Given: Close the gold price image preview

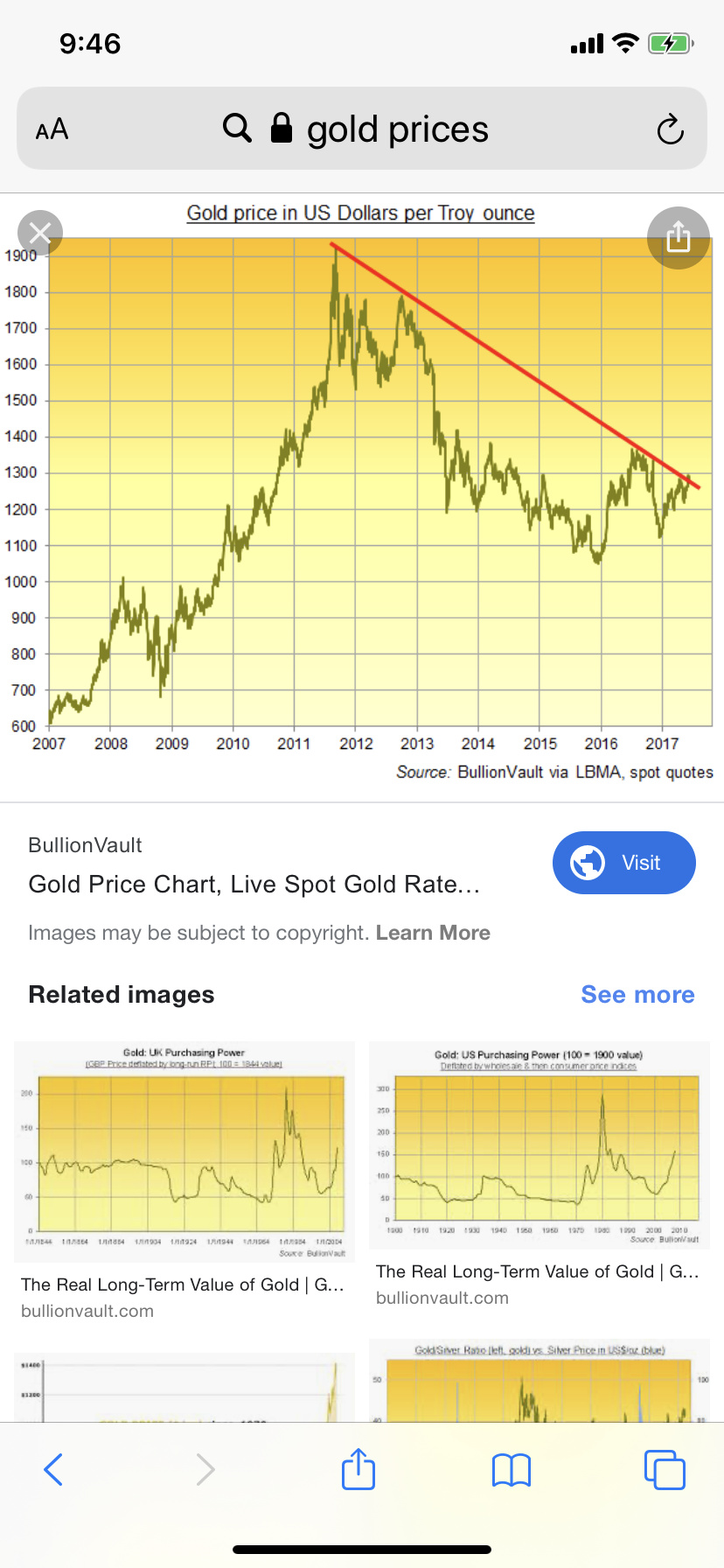Looking at the screenshot, I should click(x=40, y=233).
